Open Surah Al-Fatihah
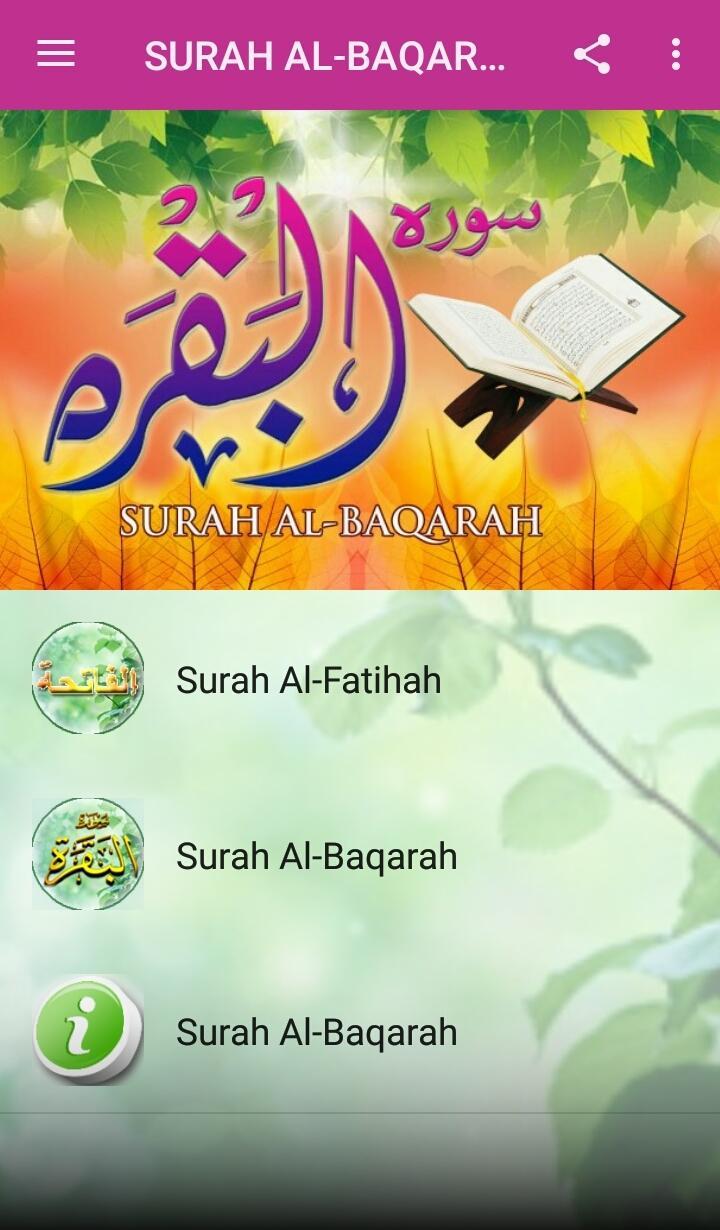This screenshot has width=720, height=1230. pyautogui.click(x=308, y=680)
